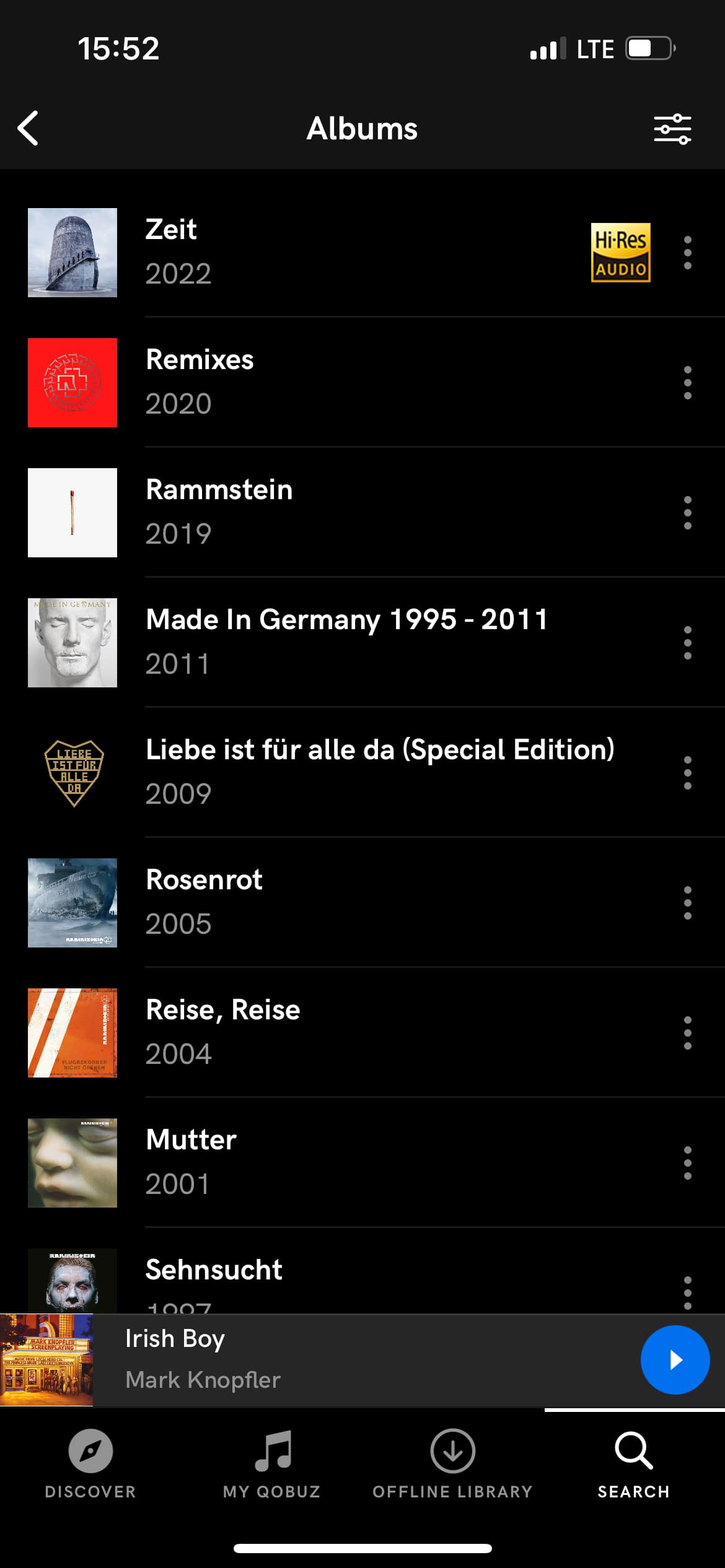Open the Reise, Reise album
Viewport: 725px width, 1568px height.
[222, 1031]
